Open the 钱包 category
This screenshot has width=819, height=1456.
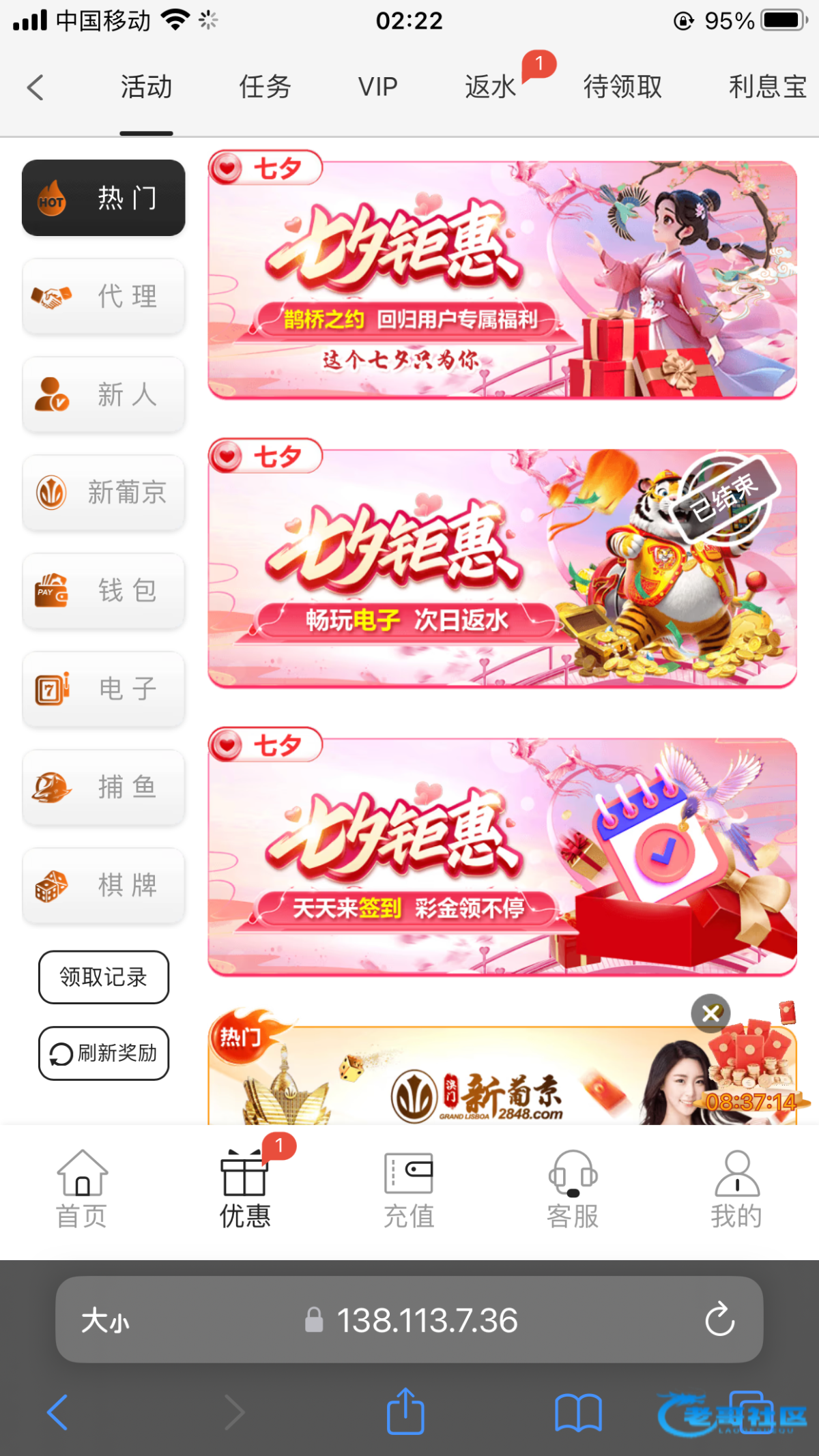click(104, 591)
